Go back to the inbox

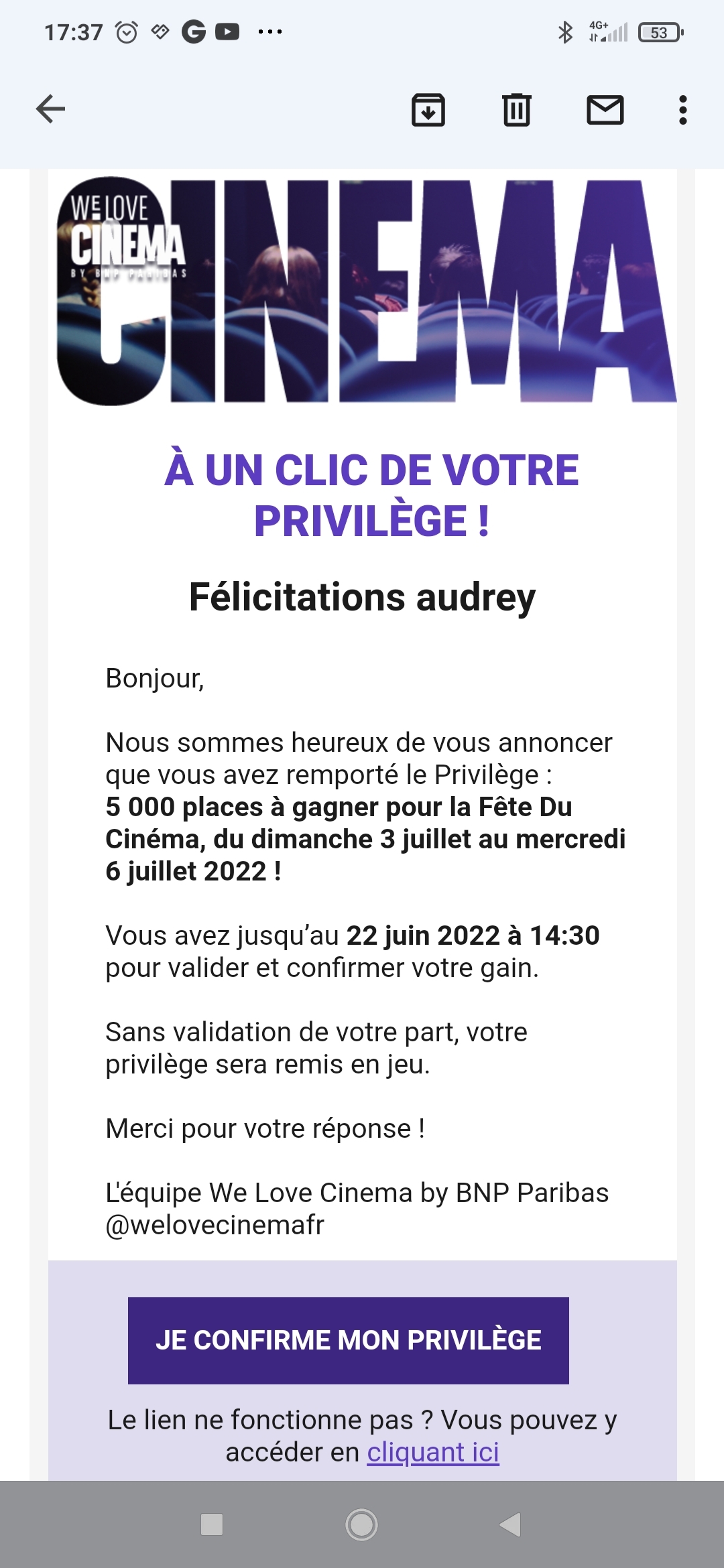tap(50, 109)
